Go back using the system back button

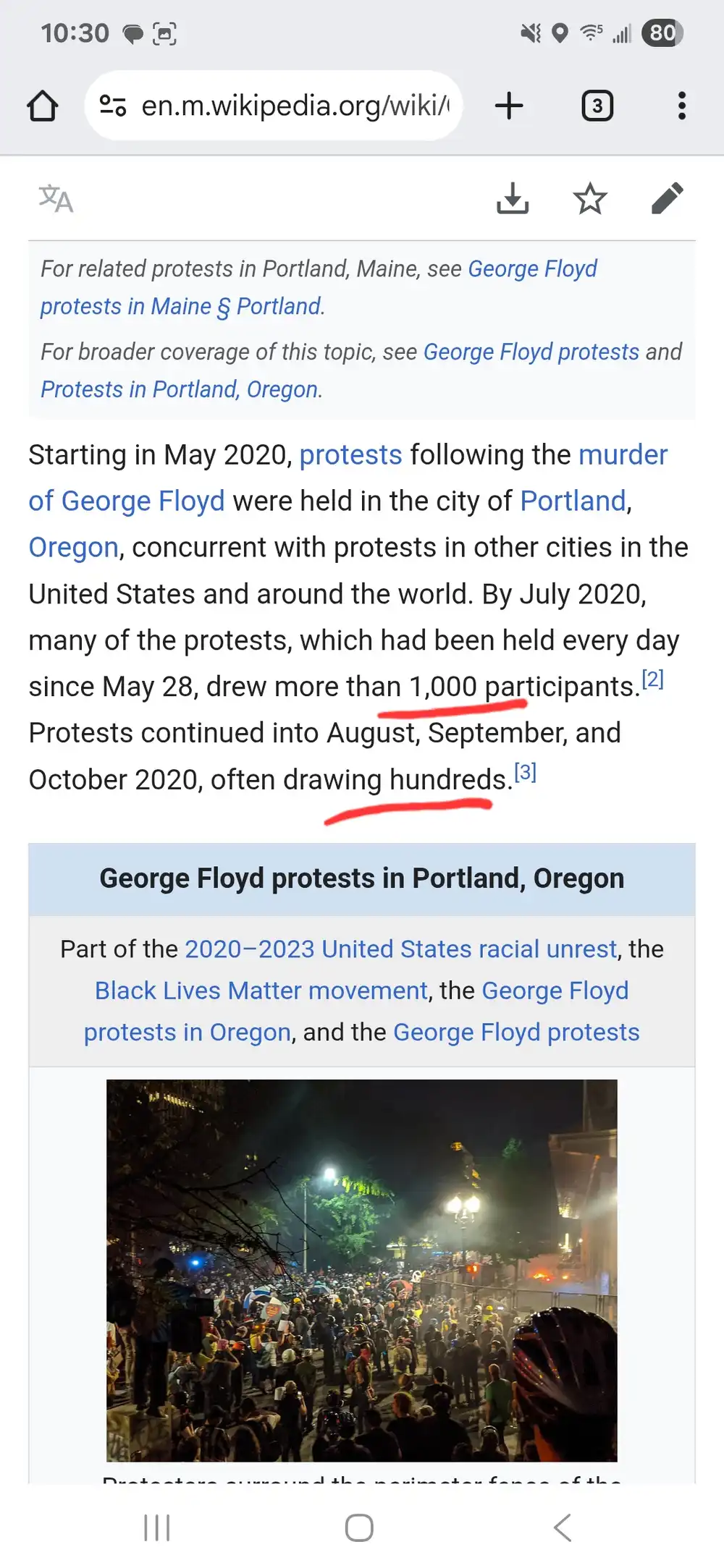tap(563, 1527)
